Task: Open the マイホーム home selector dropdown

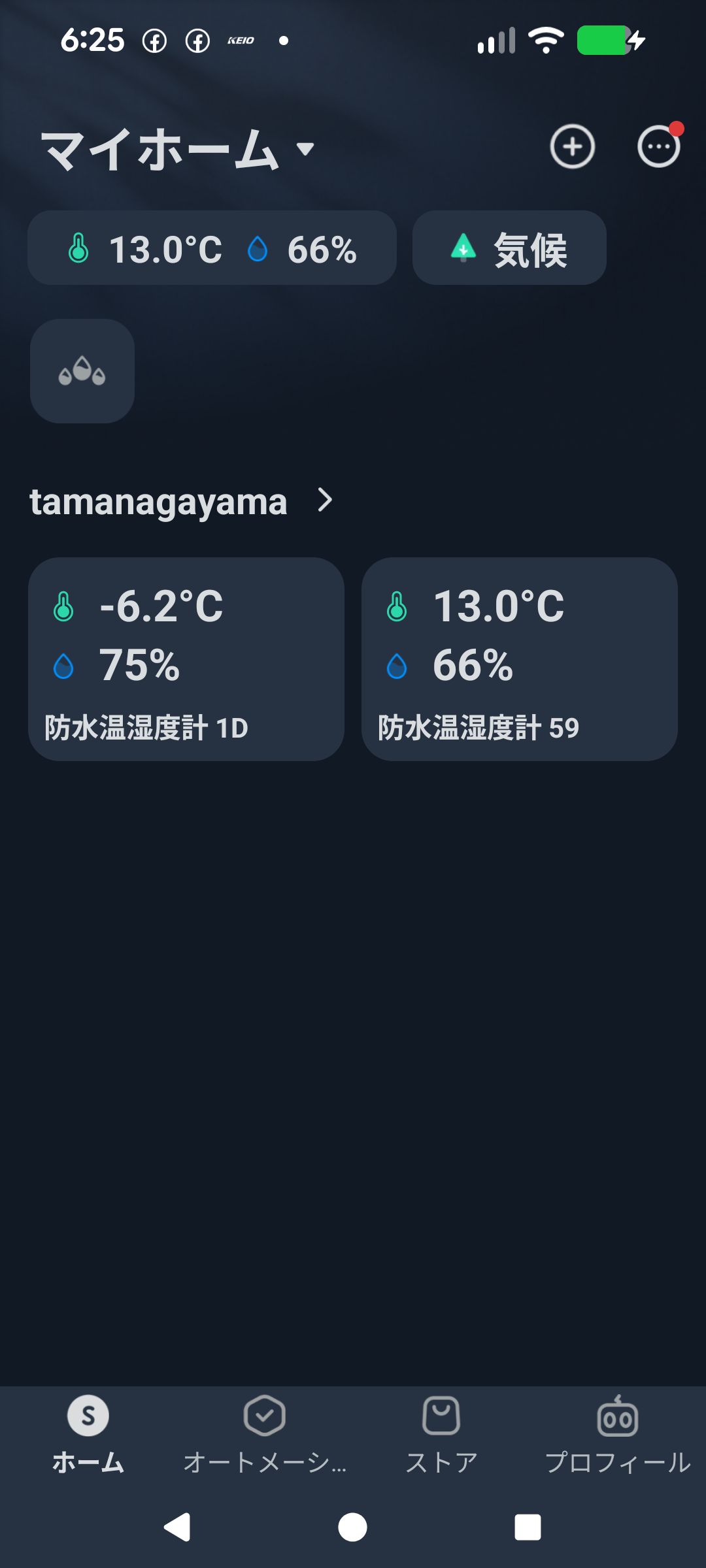Action: point(176,150)
